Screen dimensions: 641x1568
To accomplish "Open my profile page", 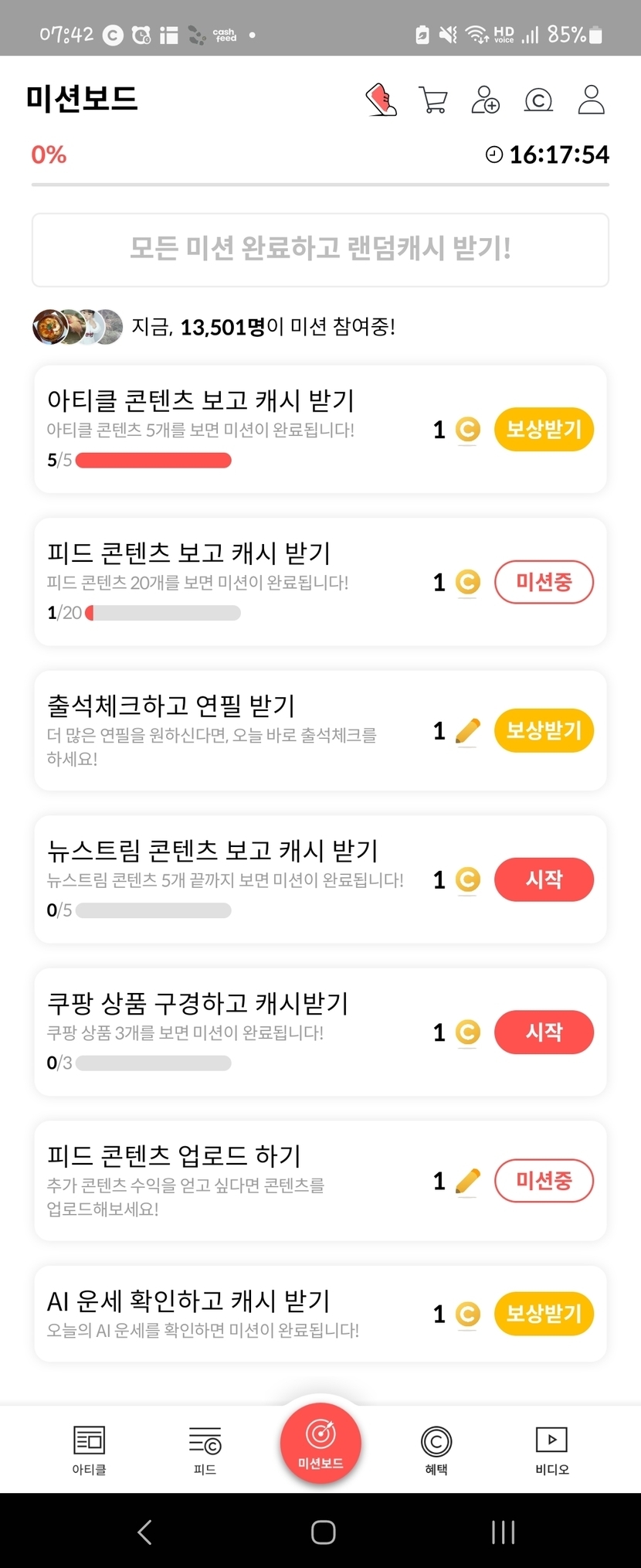I will coord(591,100).
